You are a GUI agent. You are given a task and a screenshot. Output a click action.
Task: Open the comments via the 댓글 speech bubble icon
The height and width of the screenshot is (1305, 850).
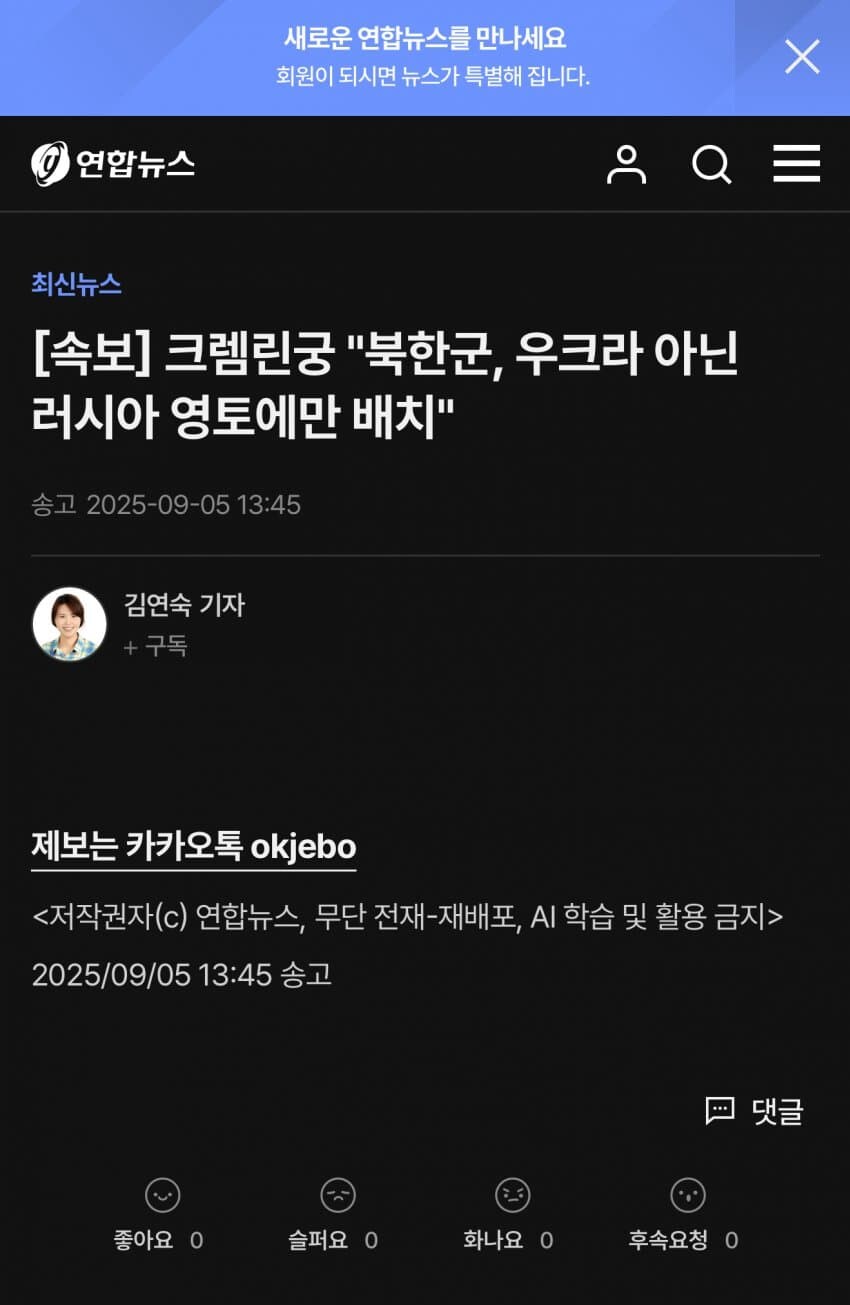[x=720, y=1110]
